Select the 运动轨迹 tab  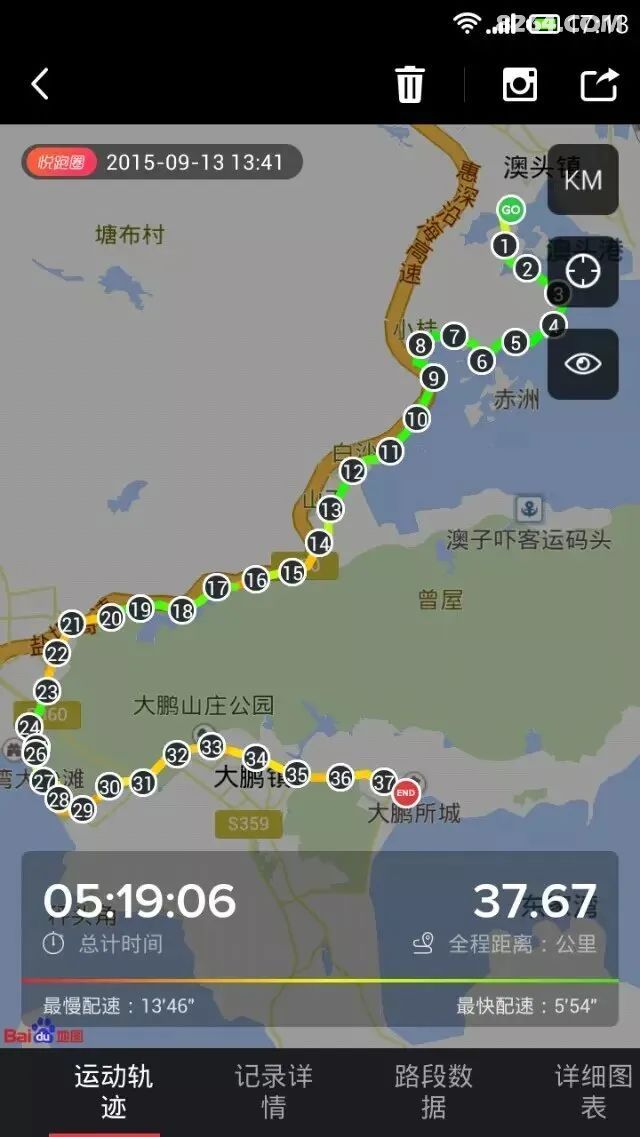113,1091
